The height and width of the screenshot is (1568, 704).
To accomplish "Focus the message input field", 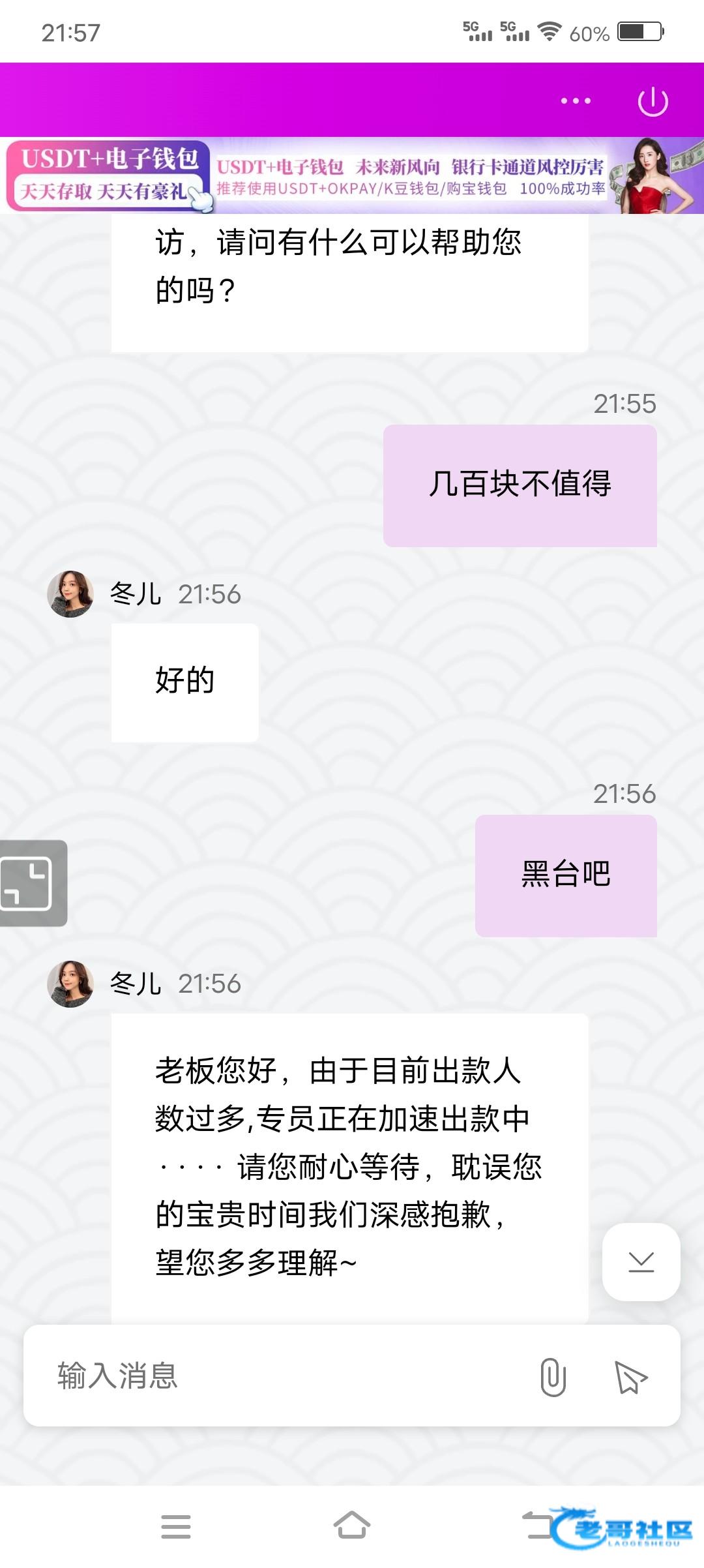I will (280, 1376).
